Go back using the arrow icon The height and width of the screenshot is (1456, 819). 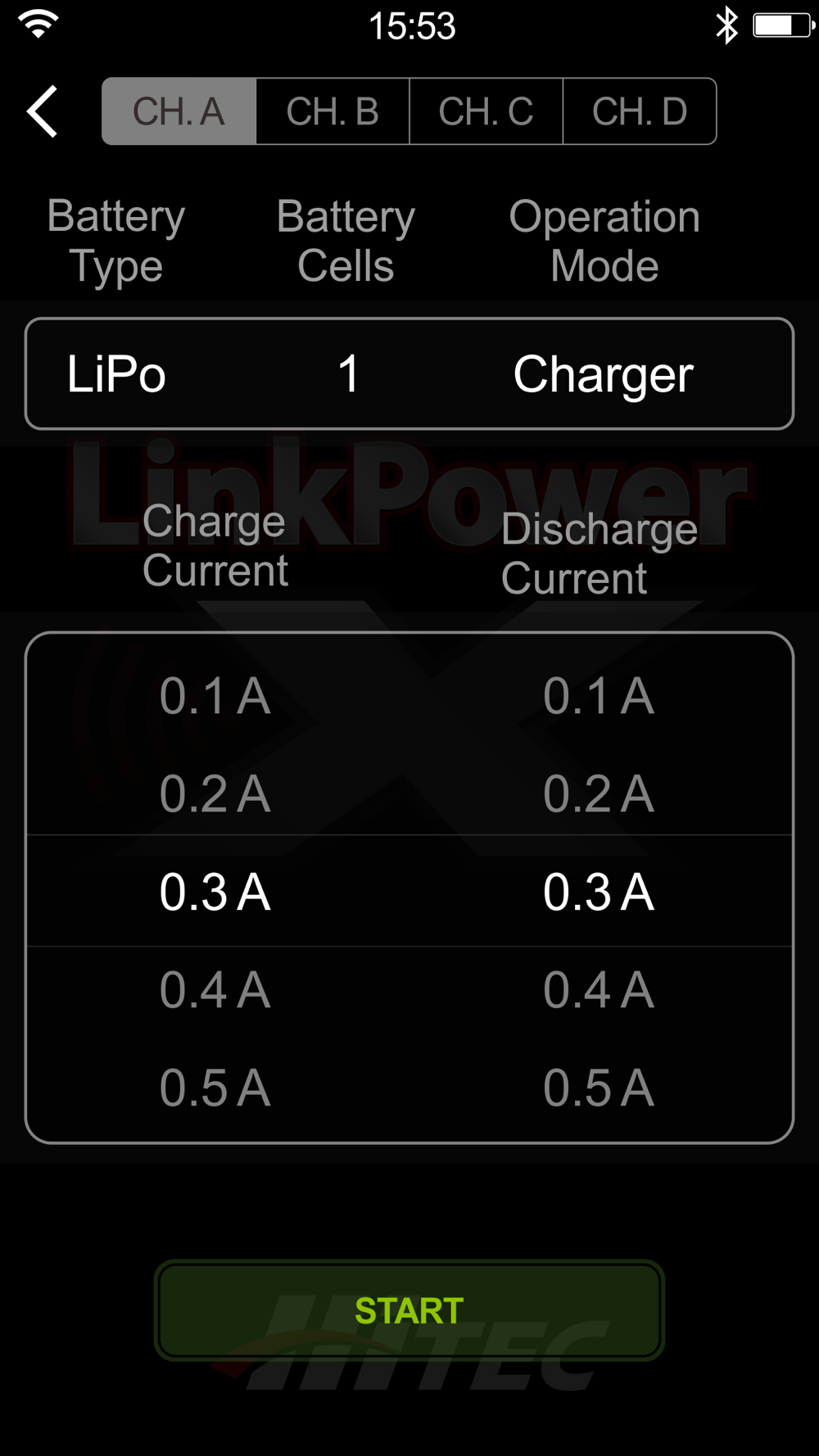(x=43, y=111)
